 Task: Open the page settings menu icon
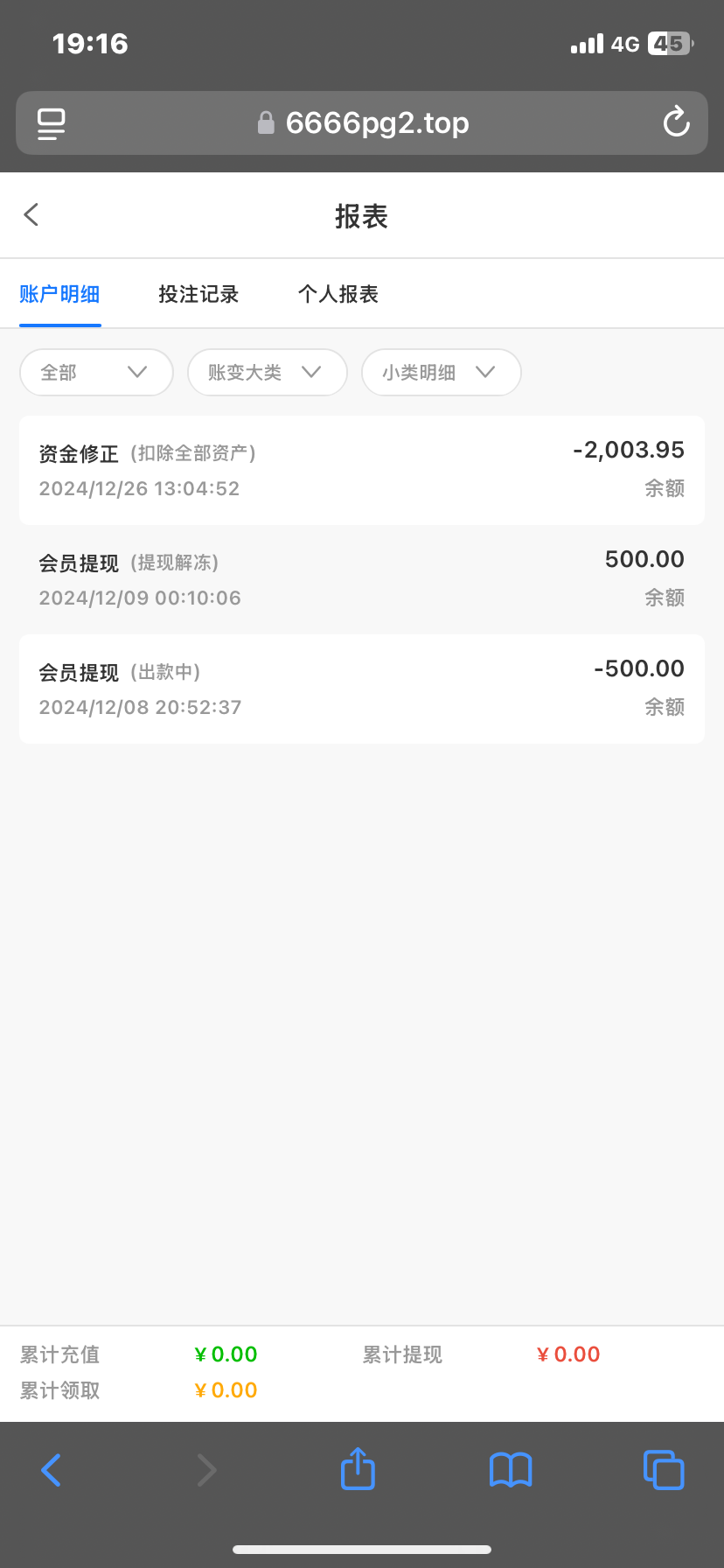pyautogui.click(x=51, y=123)
